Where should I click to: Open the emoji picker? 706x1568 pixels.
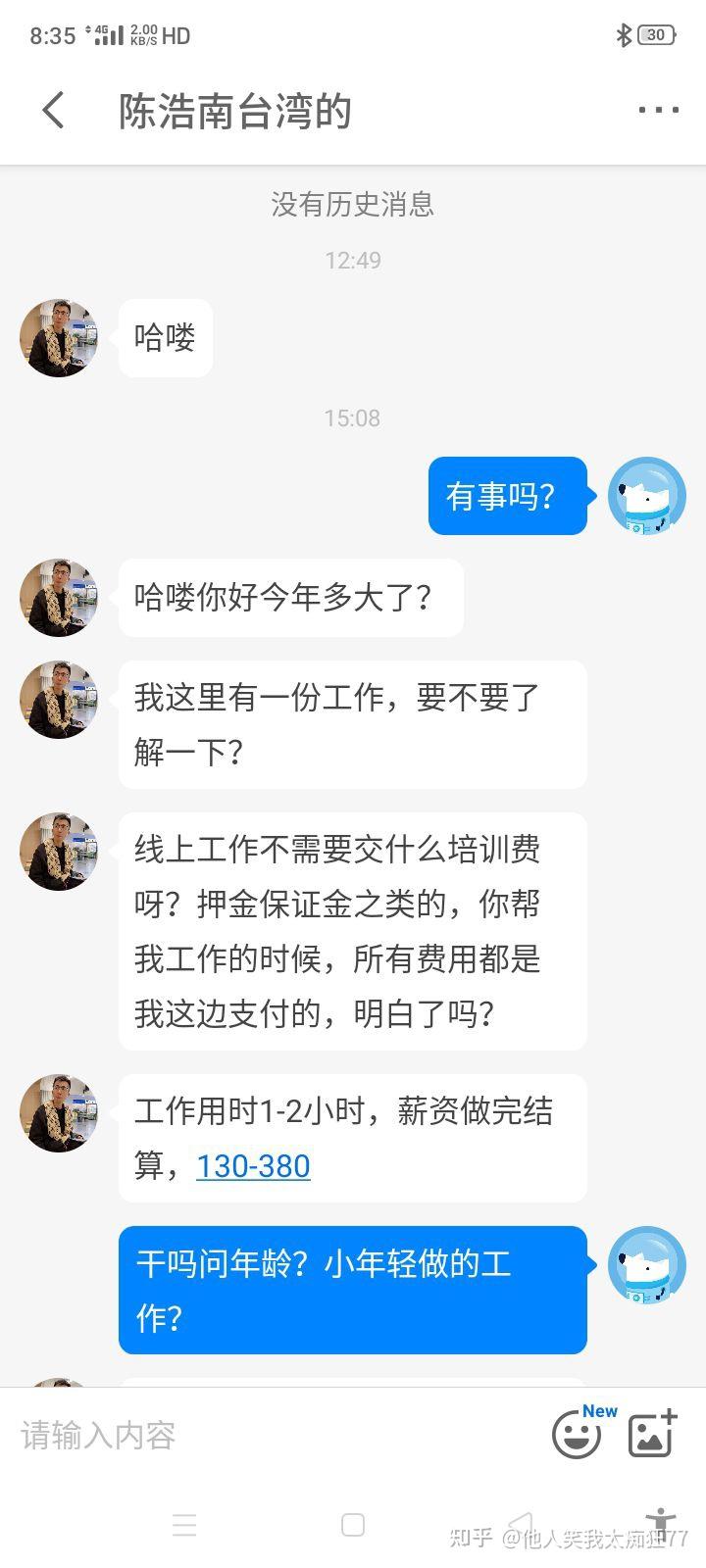tap(579, 1435)
